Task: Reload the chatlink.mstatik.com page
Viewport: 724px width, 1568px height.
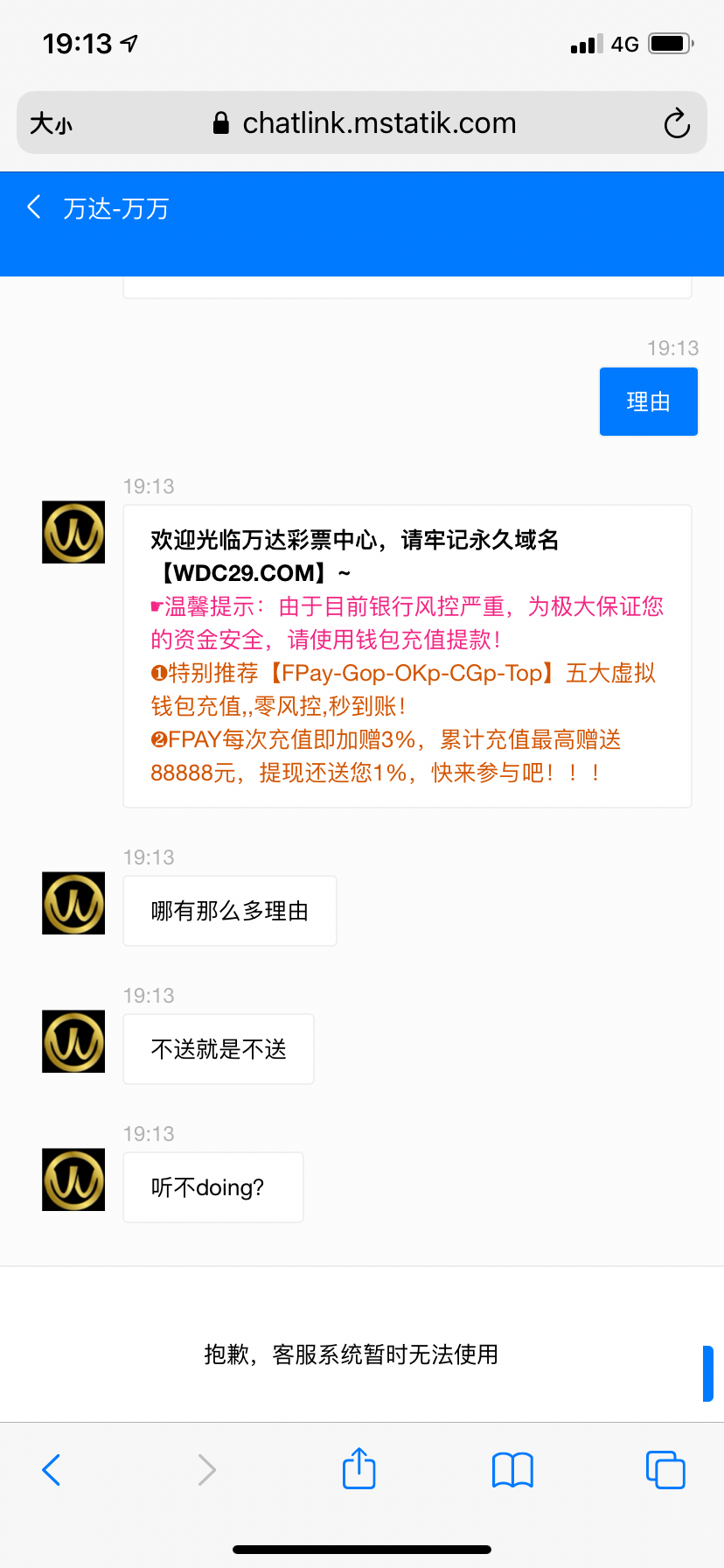Action: (x=676, y=123)
